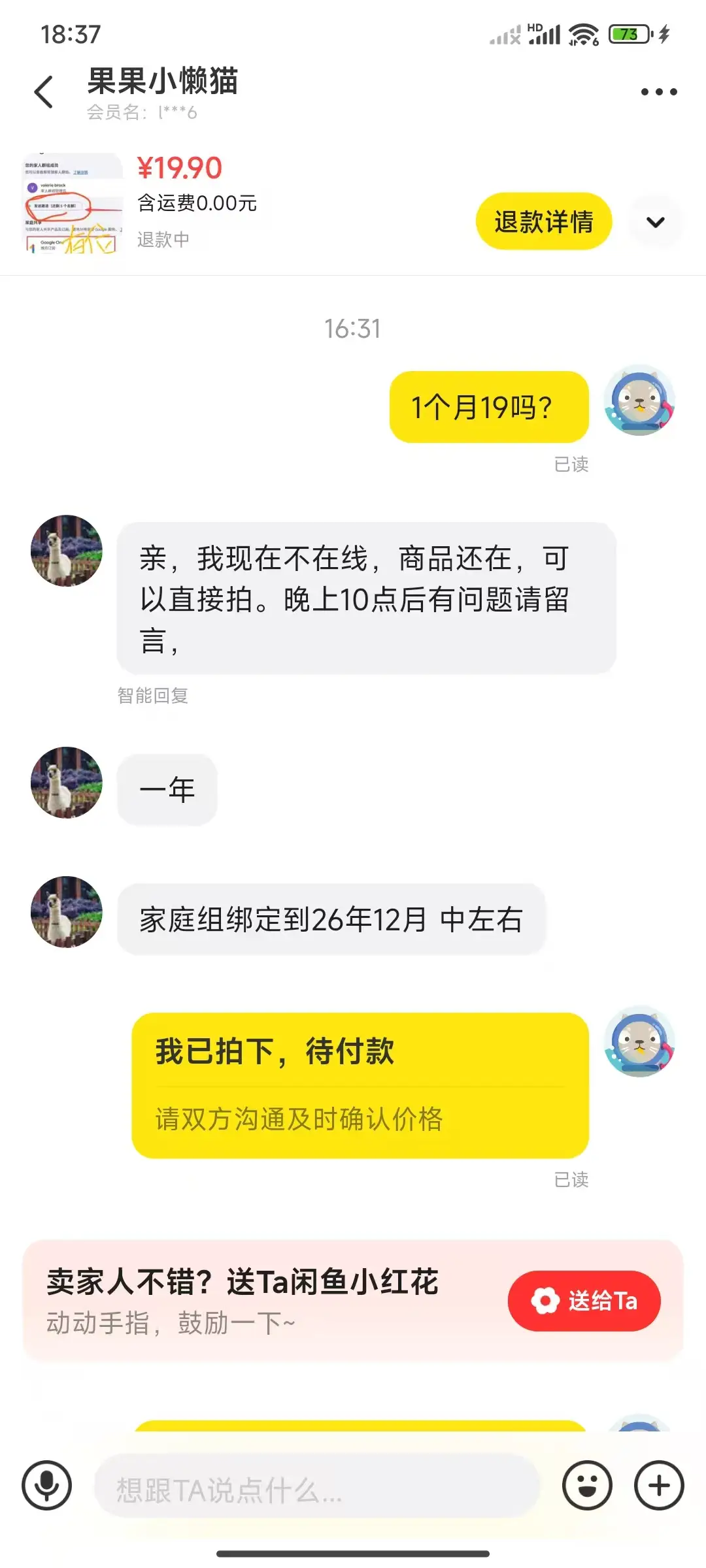The width and height of the screenshot is (706, 1568).
Task: Open 退款详情 refund details
Action: [543, 221]
